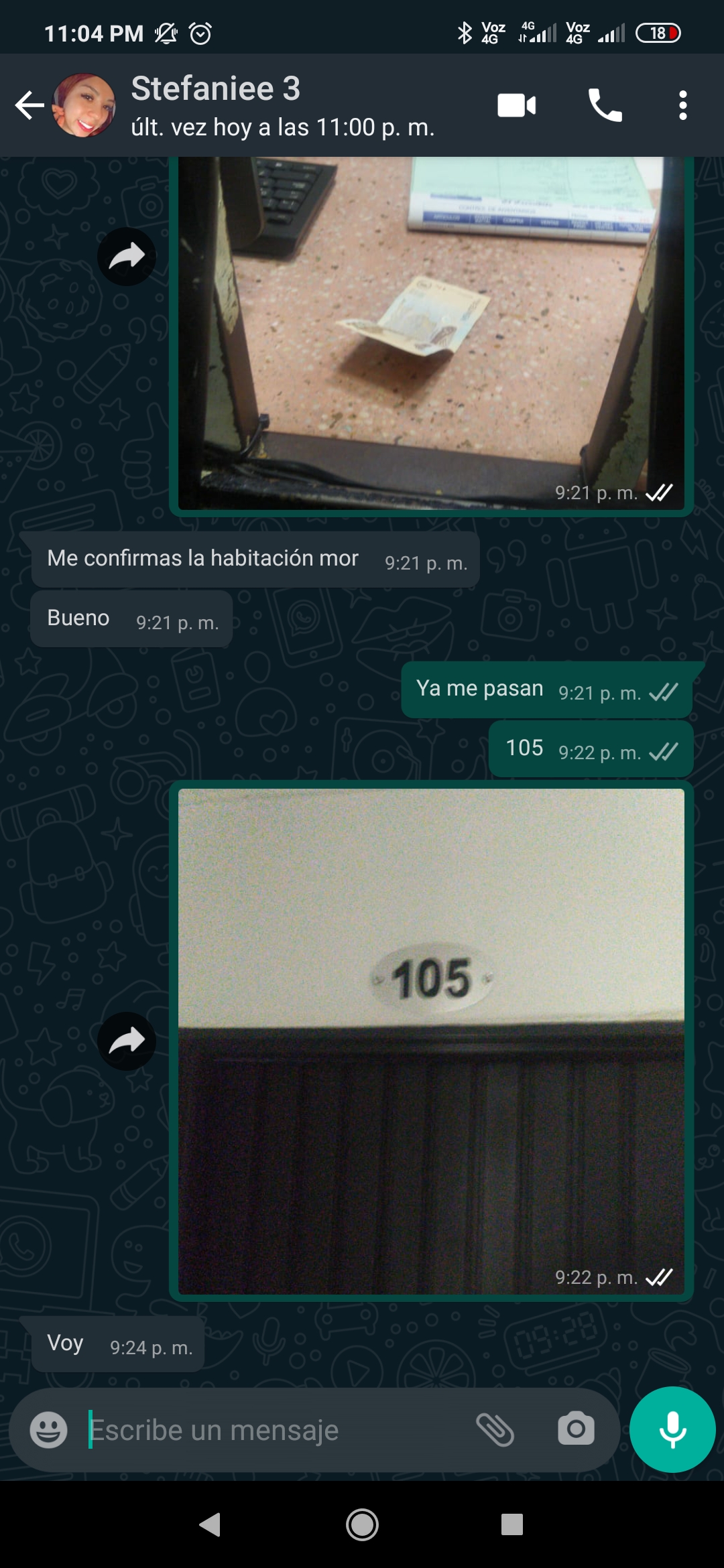
Task: Forward the photo of room 105
Action: coord(127,1041)
